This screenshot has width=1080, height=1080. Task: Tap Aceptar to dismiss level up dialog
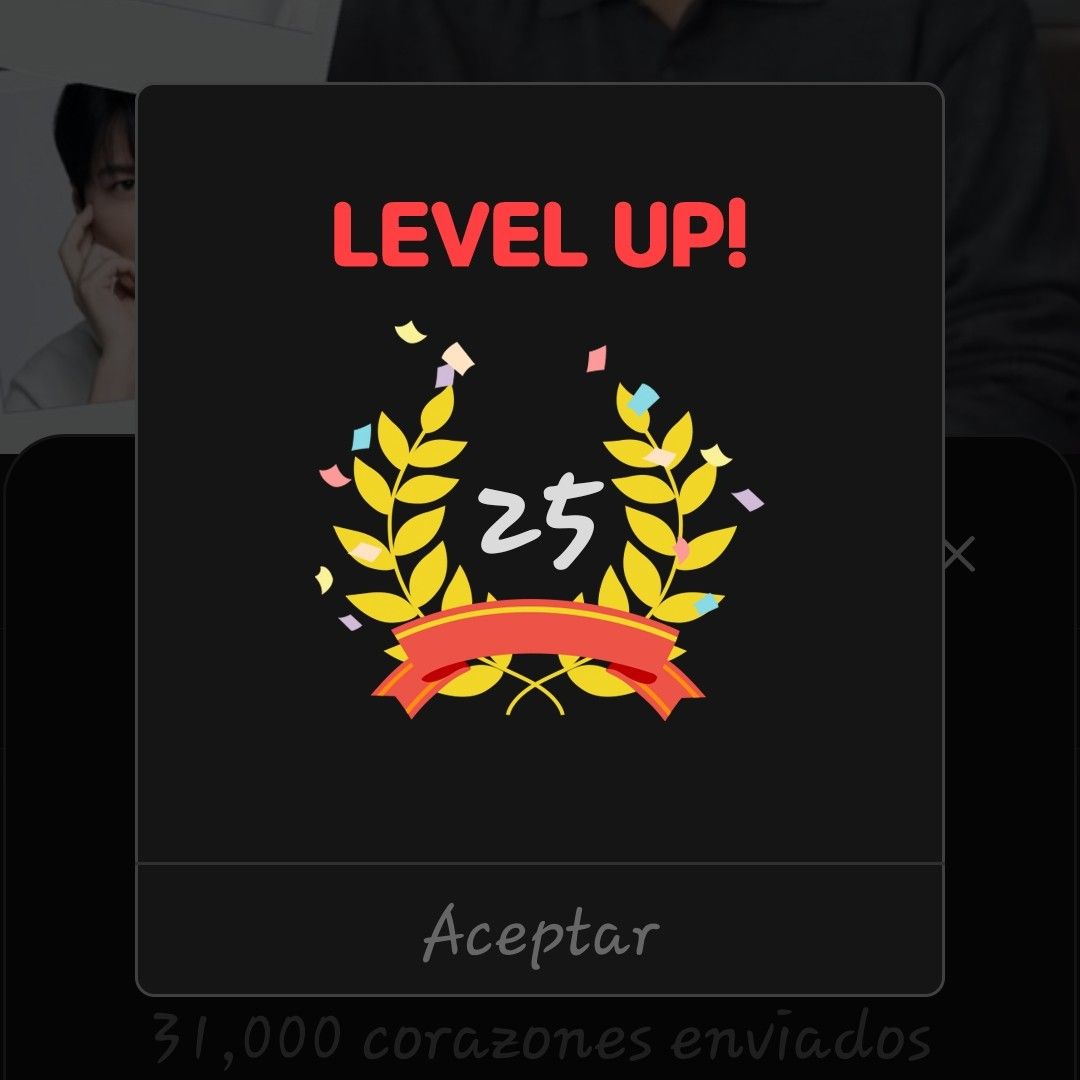click(540, 932)
